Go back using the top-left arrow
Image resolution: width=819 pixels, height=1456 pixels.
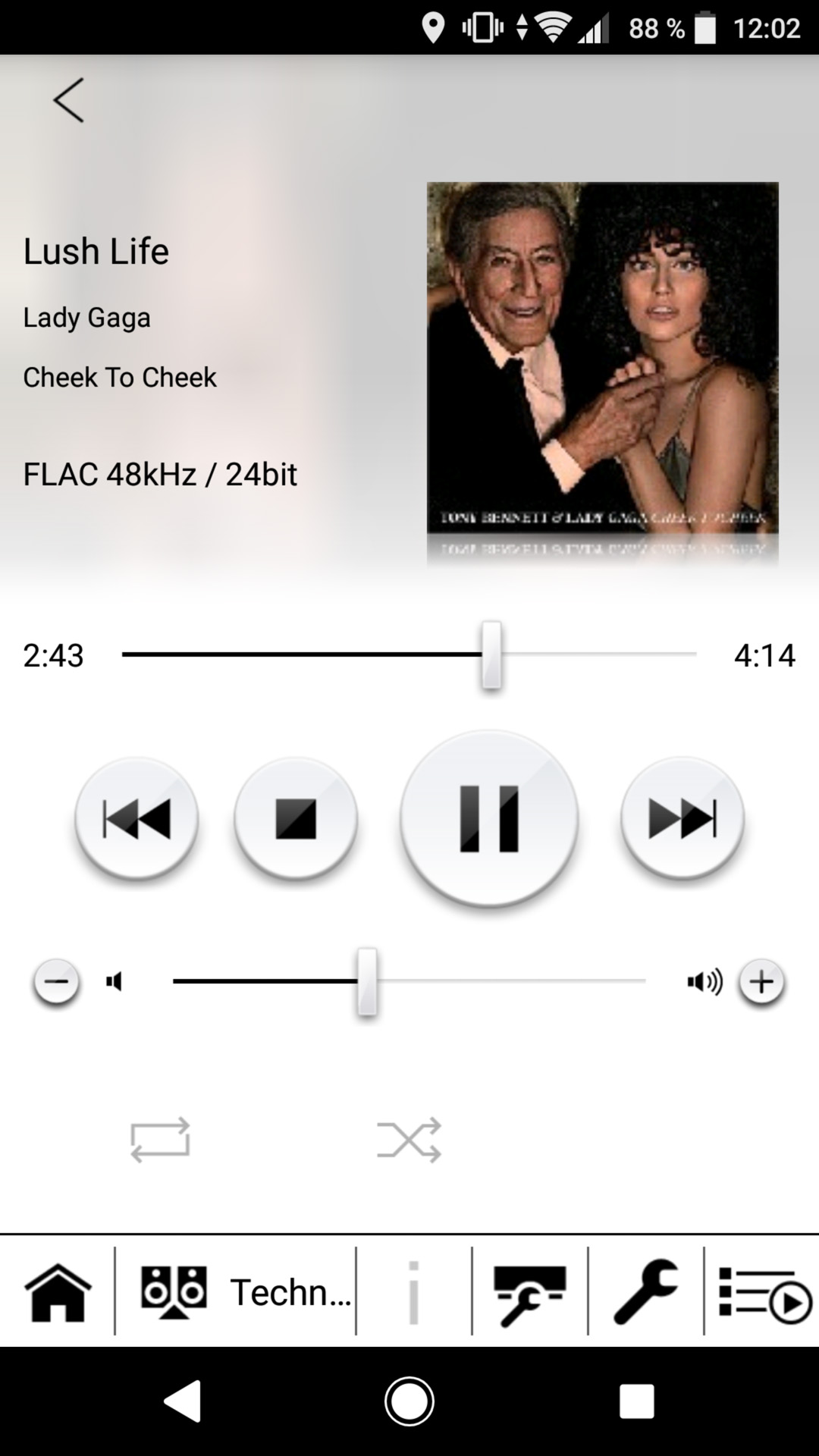(x=68, y=99)
